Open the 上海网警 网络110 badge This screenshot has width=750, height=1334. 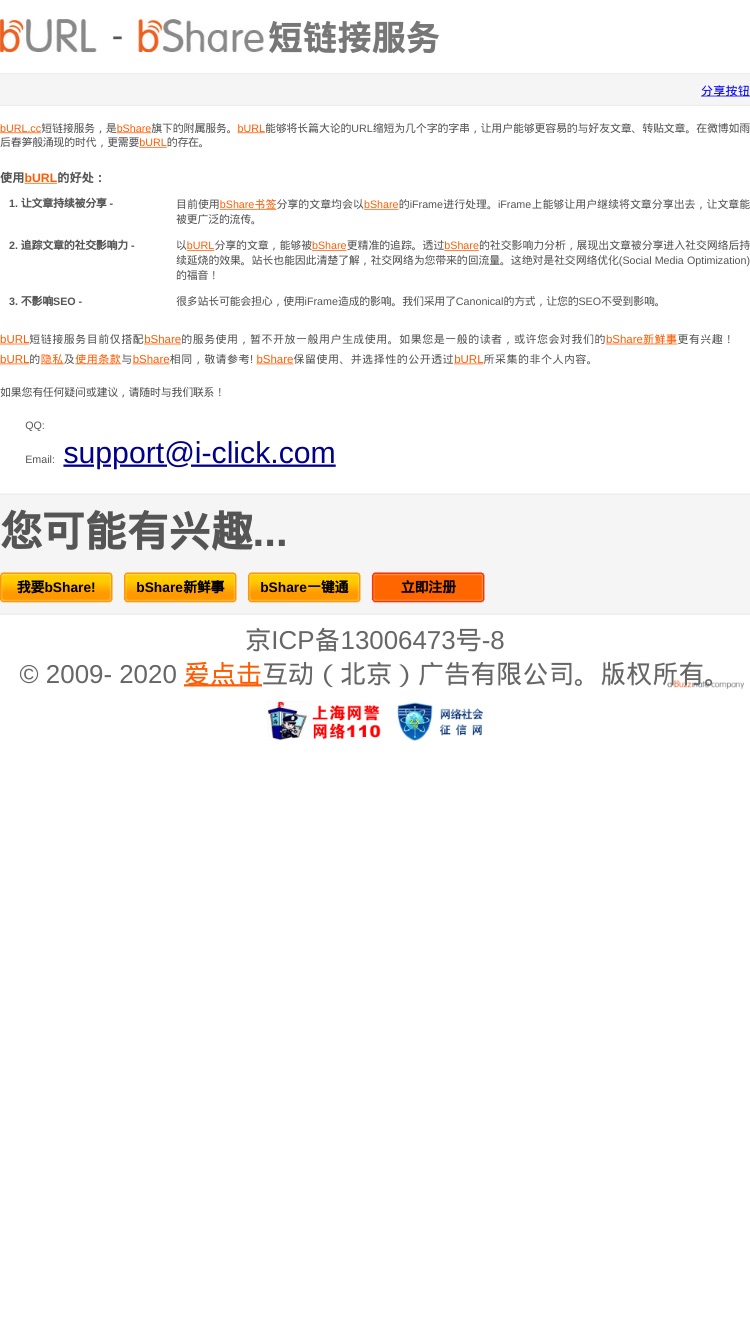[325, 721]
